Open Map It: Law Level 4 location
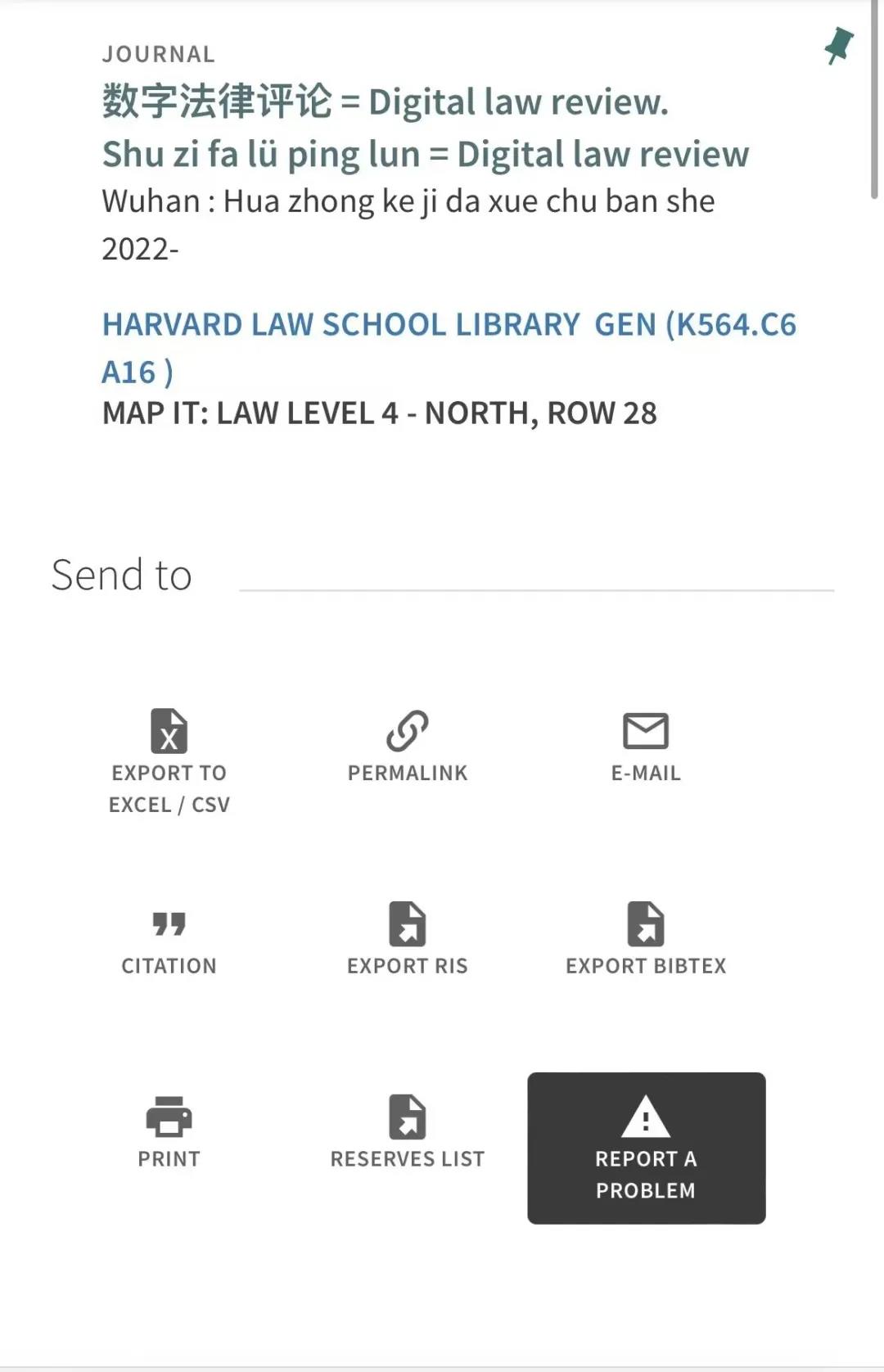Screen dimensions: 884x1372 pos(379,413)
